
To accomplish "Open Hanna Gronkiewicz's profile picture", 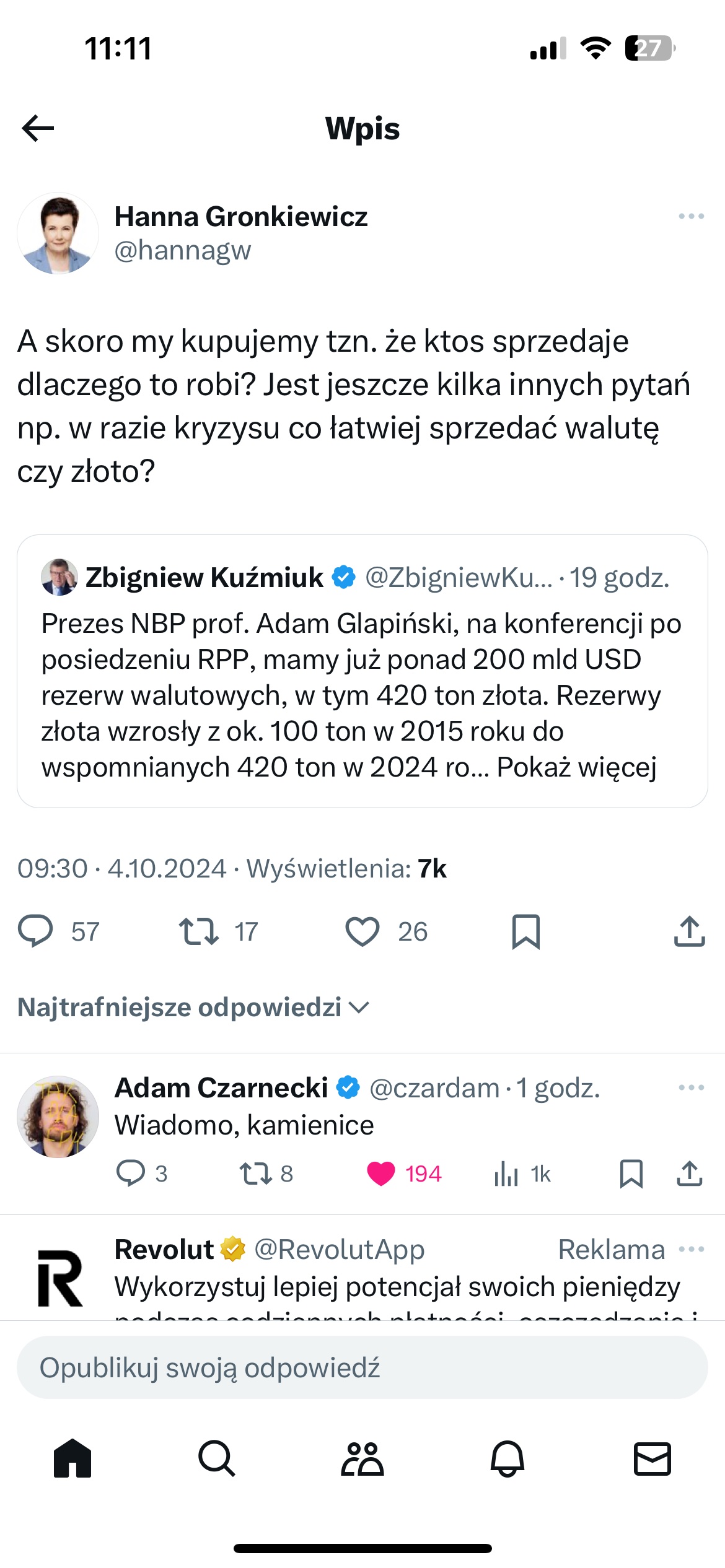I will pyautogui.click(x=58, y=233).
